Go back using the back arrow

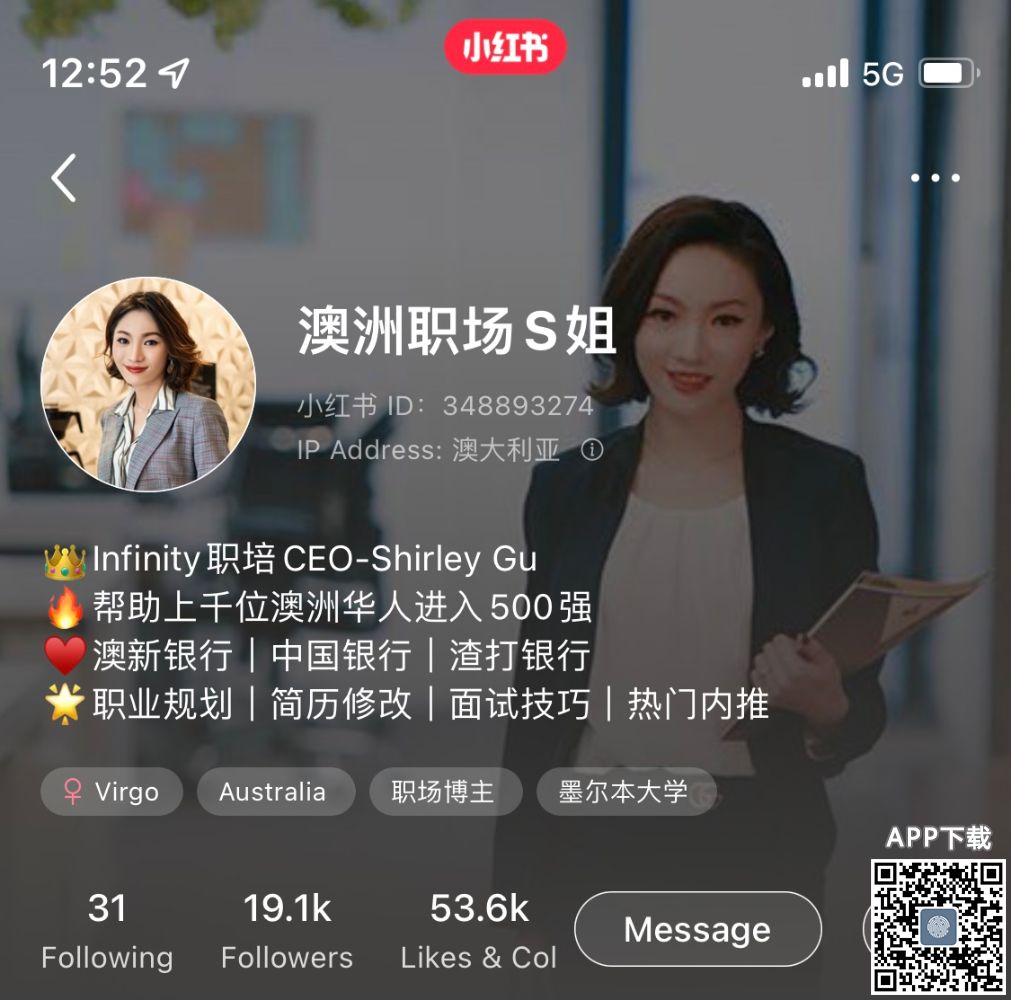click(x=64, y=179)
